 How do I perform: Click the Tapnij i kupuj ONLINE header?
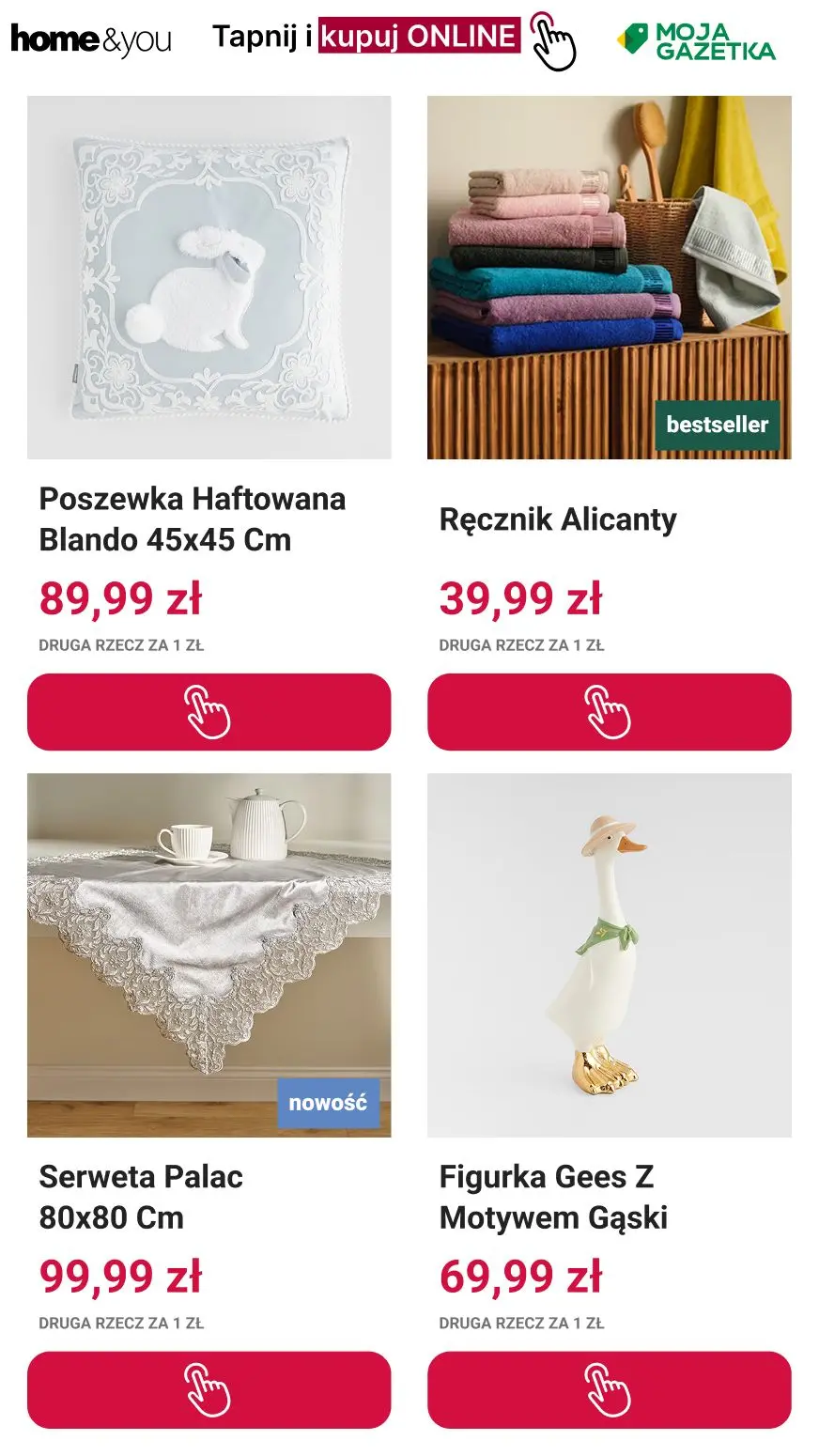(x=366, y=39)
